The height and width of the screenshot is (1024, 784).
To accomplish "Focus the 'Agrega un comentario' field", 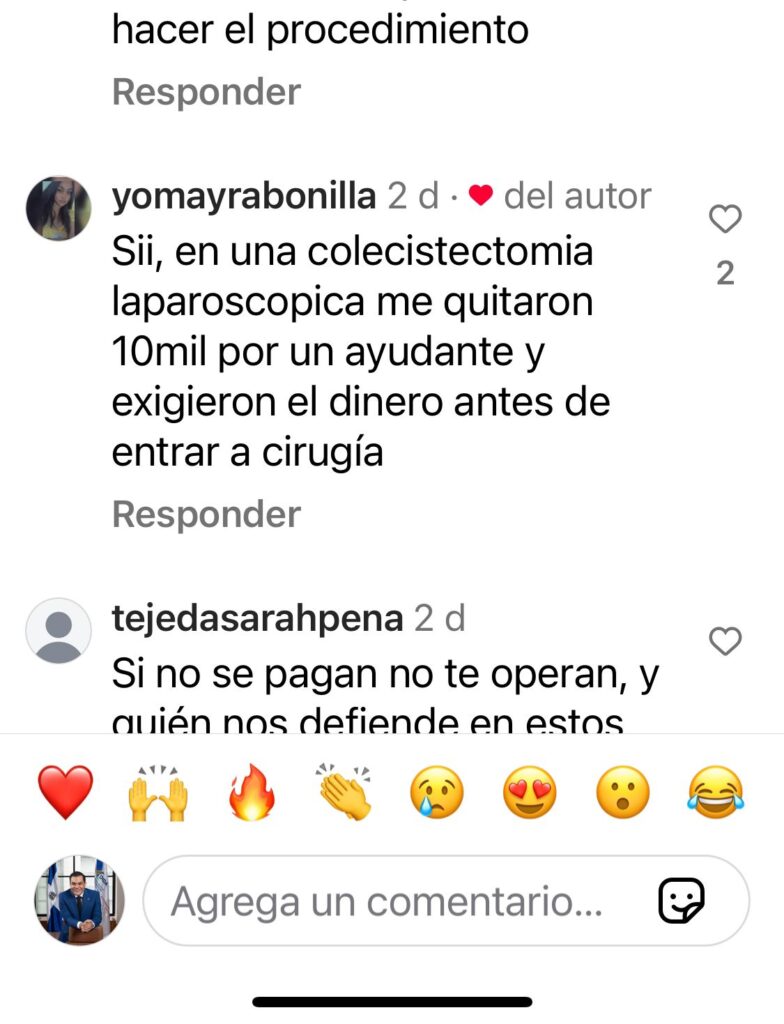I will tap(390, 903).
